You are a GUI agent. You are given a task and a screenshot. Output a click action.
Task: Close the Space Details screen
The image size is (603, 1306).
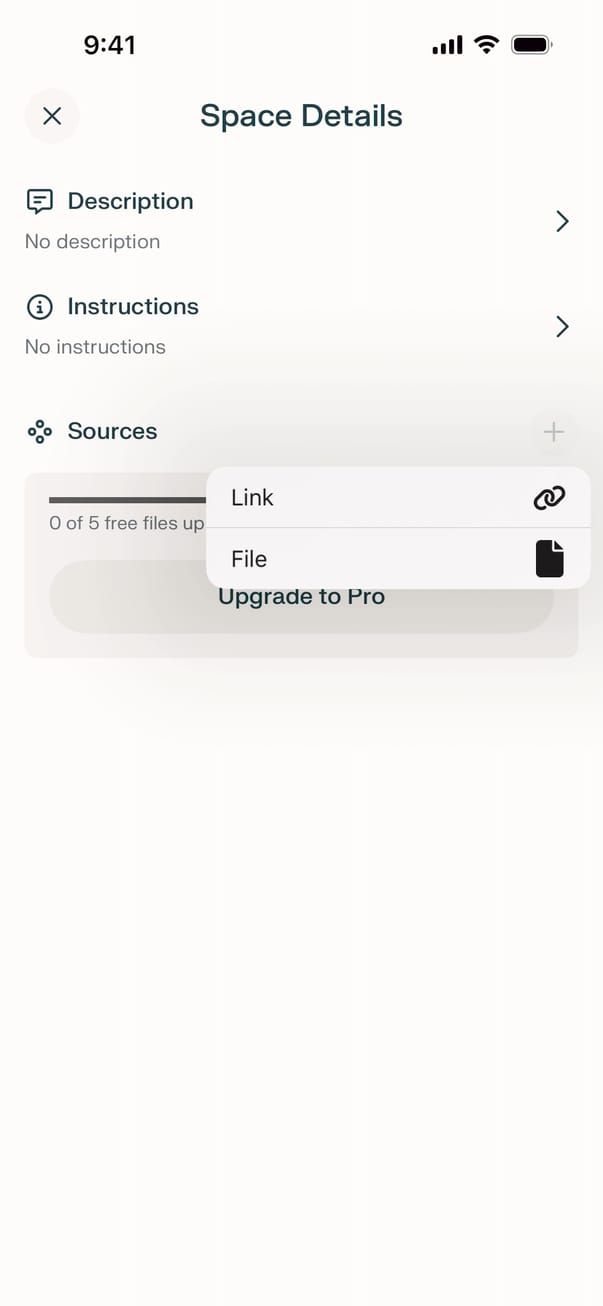click(52, 116)
